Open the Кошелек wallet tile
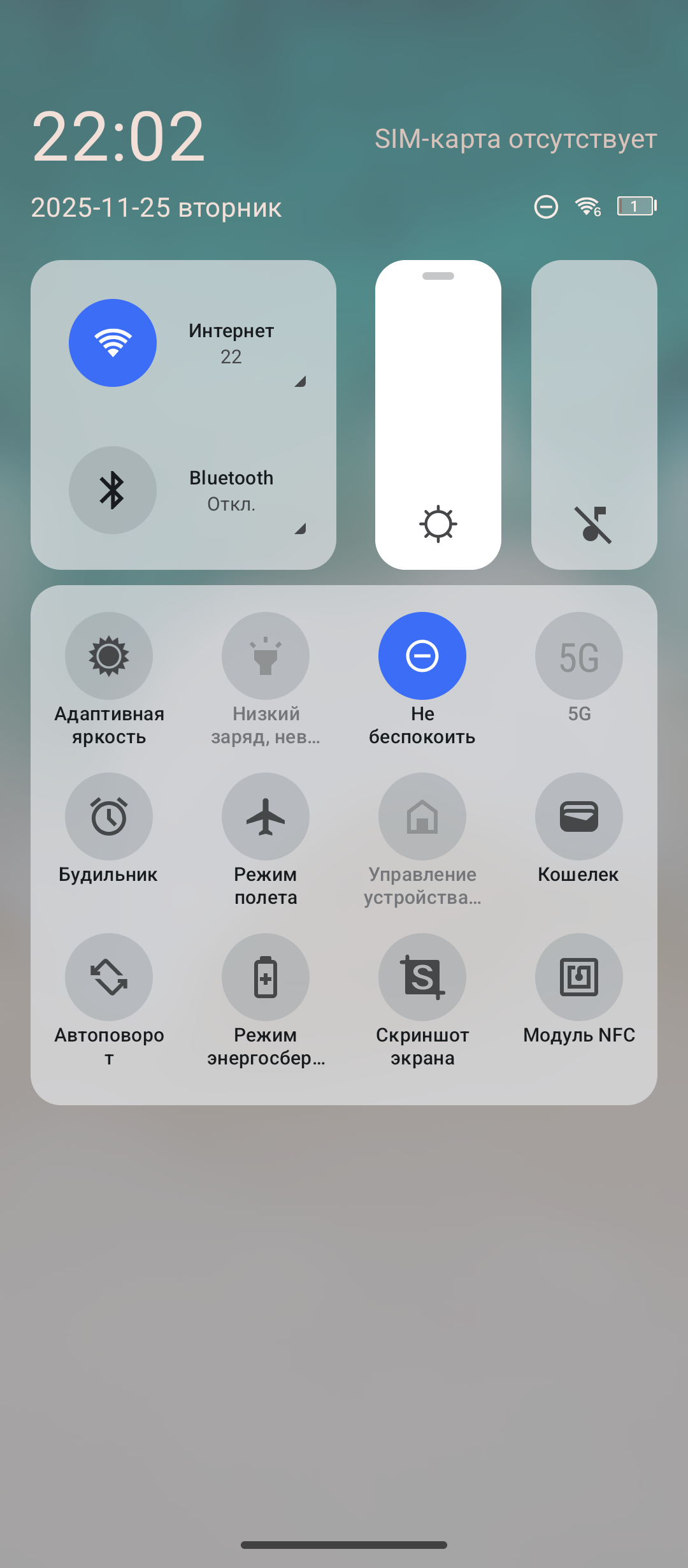The image size is (688, 1568). click(579, 817)
